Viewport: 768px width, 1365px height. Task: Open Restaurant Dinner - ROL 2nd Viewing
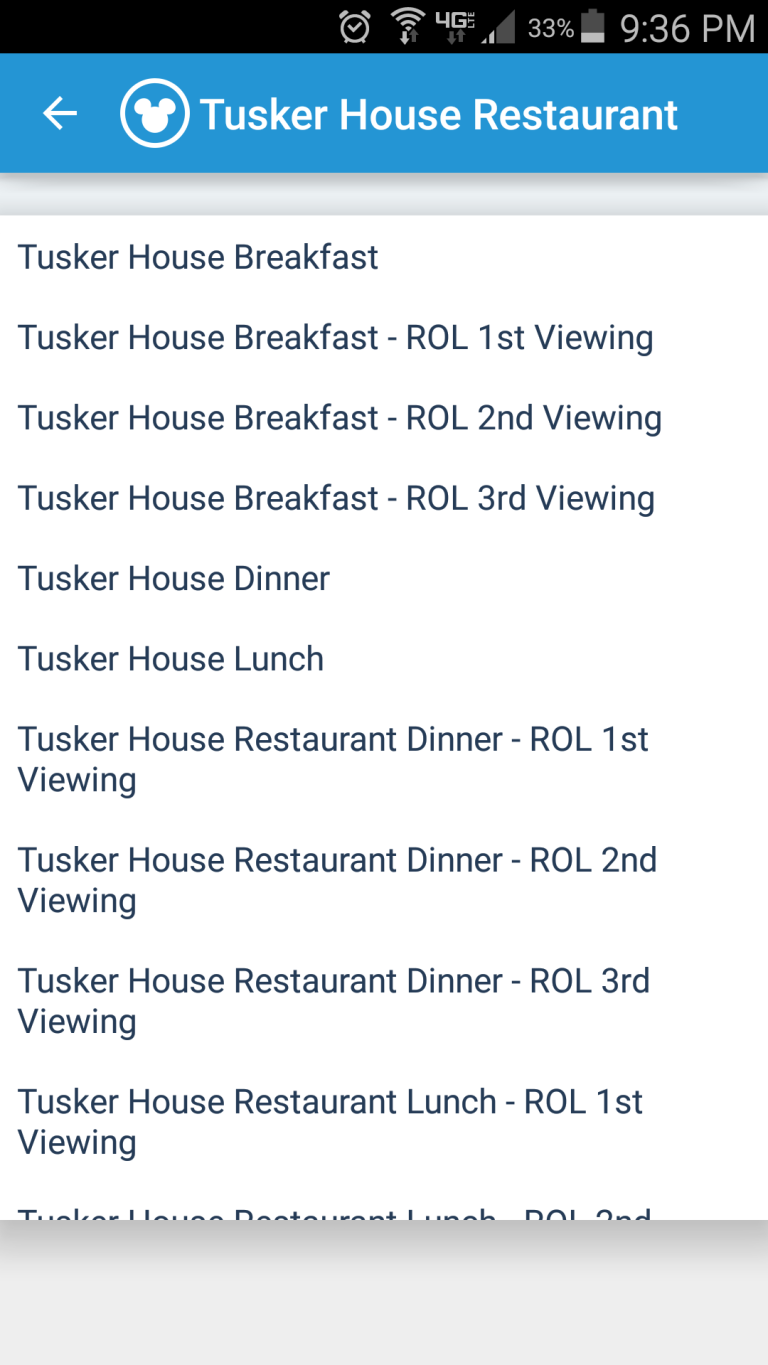pyautogui.click(x=384, y=880)
